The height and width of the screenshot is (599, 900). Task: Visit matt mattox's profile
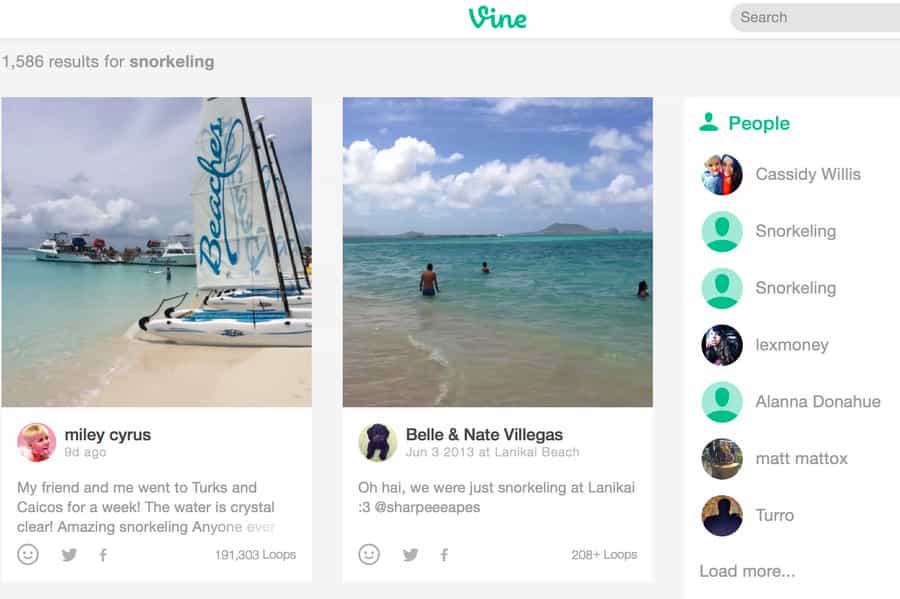coord(801,459)
